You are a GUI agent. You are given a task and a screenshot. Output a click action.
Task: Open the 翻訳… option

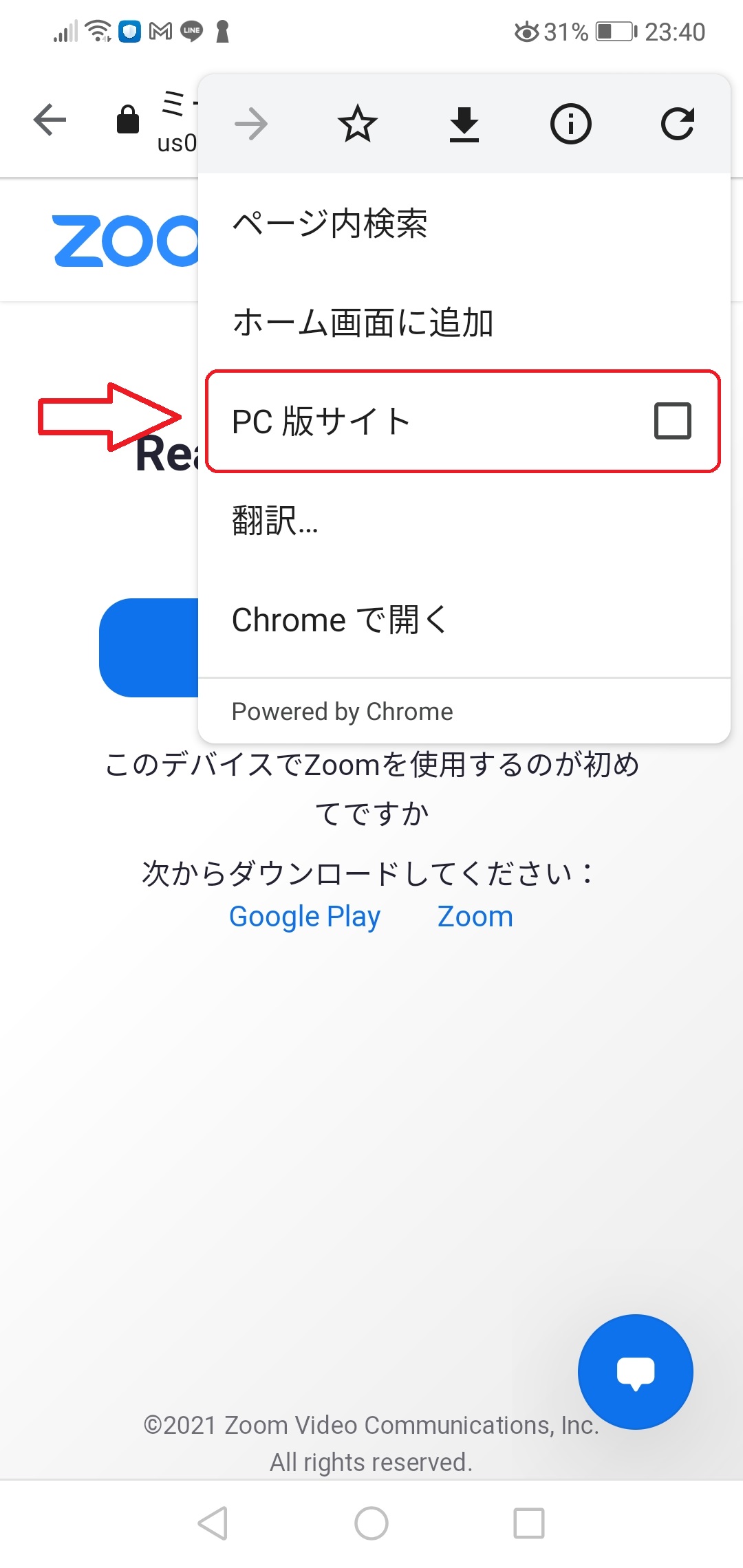(464, 521)
